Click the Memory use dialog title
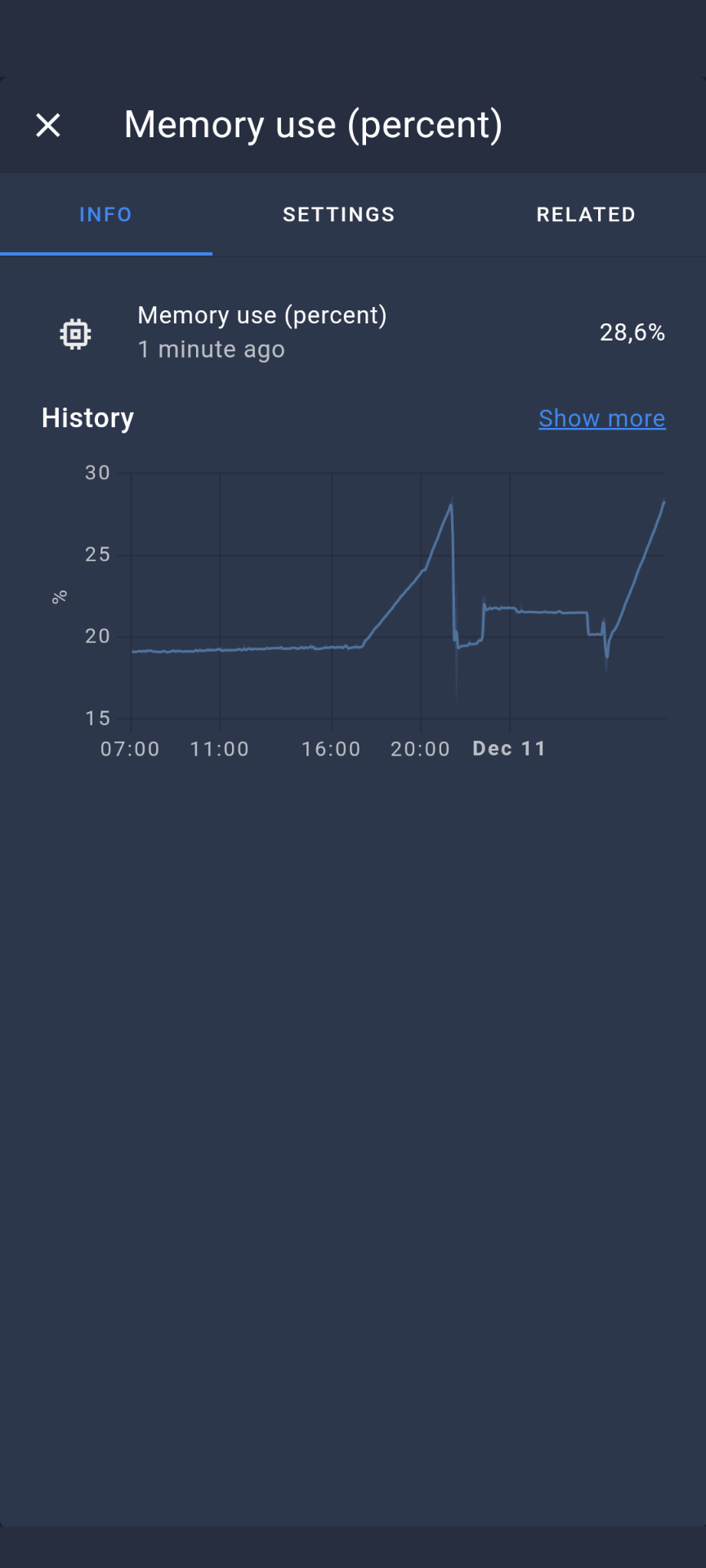 (x=313, y=124)
